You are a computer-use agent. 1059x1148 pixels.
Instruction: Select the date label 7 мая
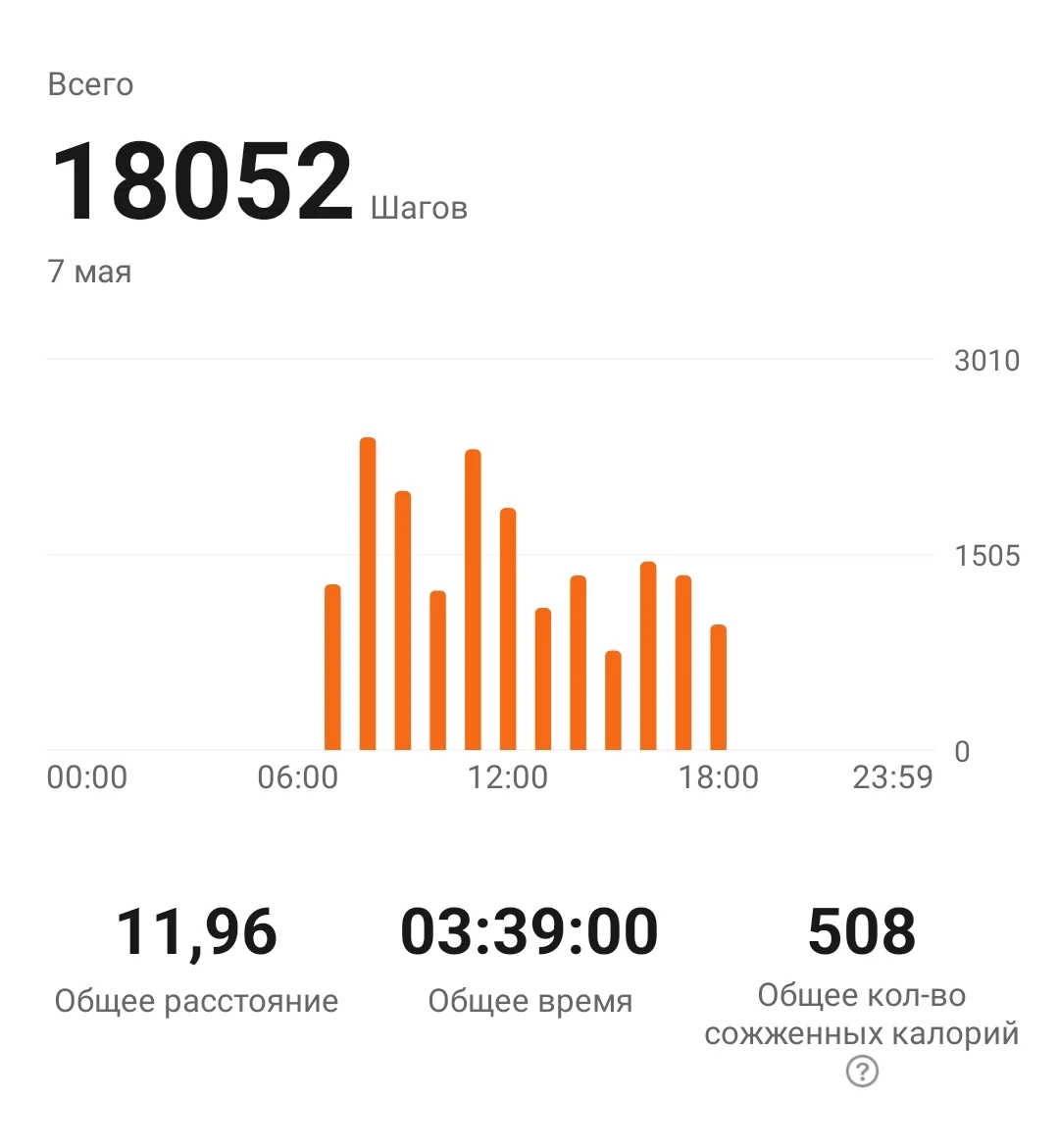click(x=88, y=273)
